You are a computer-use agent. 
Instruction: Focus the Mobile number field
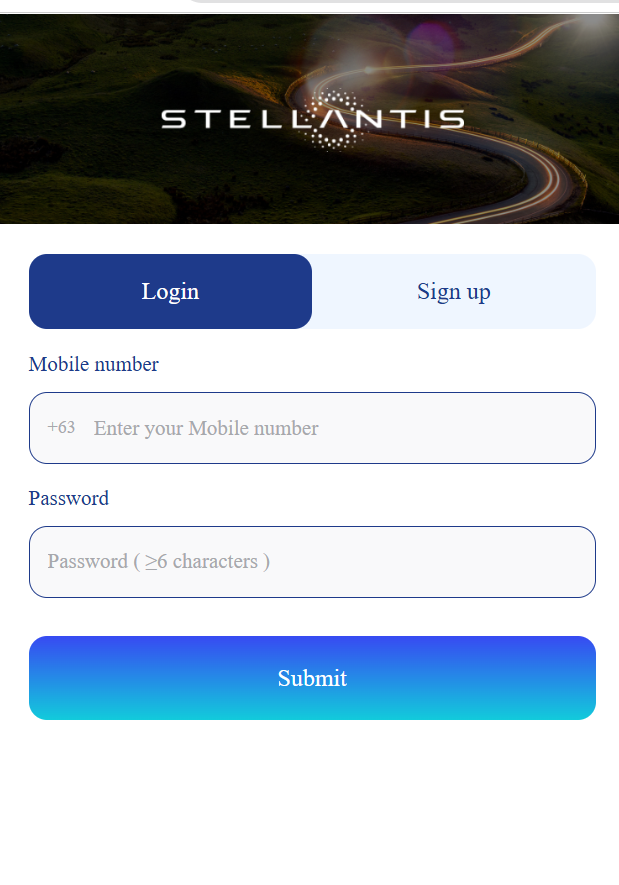point(330,428)
